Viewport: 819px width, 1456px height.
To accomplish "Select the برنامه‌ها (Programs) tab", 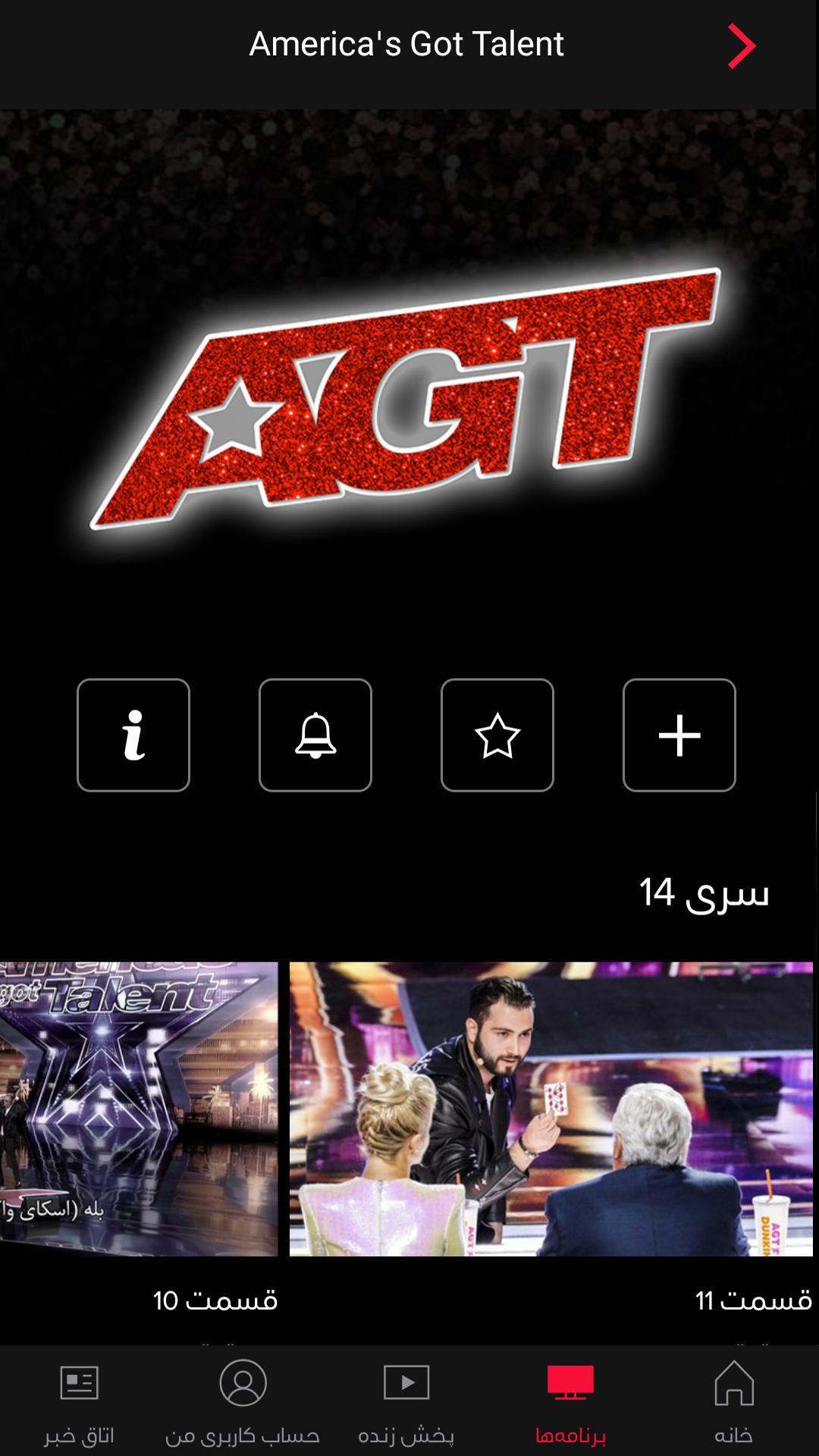I will tap(570, 1401).
